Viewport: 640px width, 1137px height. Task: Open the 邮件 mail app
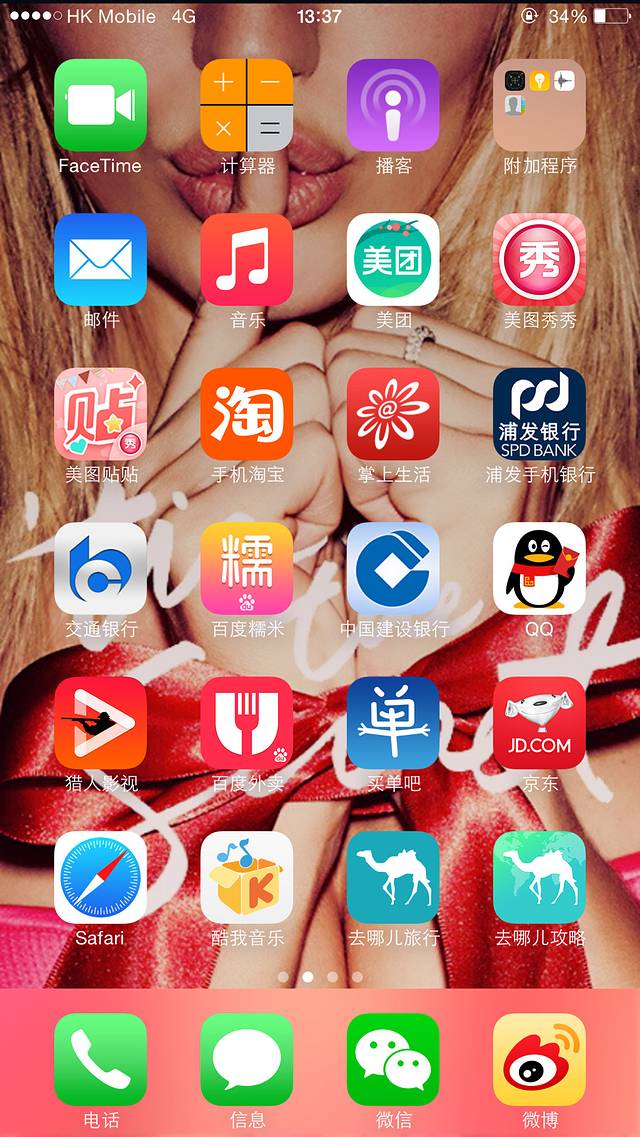[x=100, y=259]
